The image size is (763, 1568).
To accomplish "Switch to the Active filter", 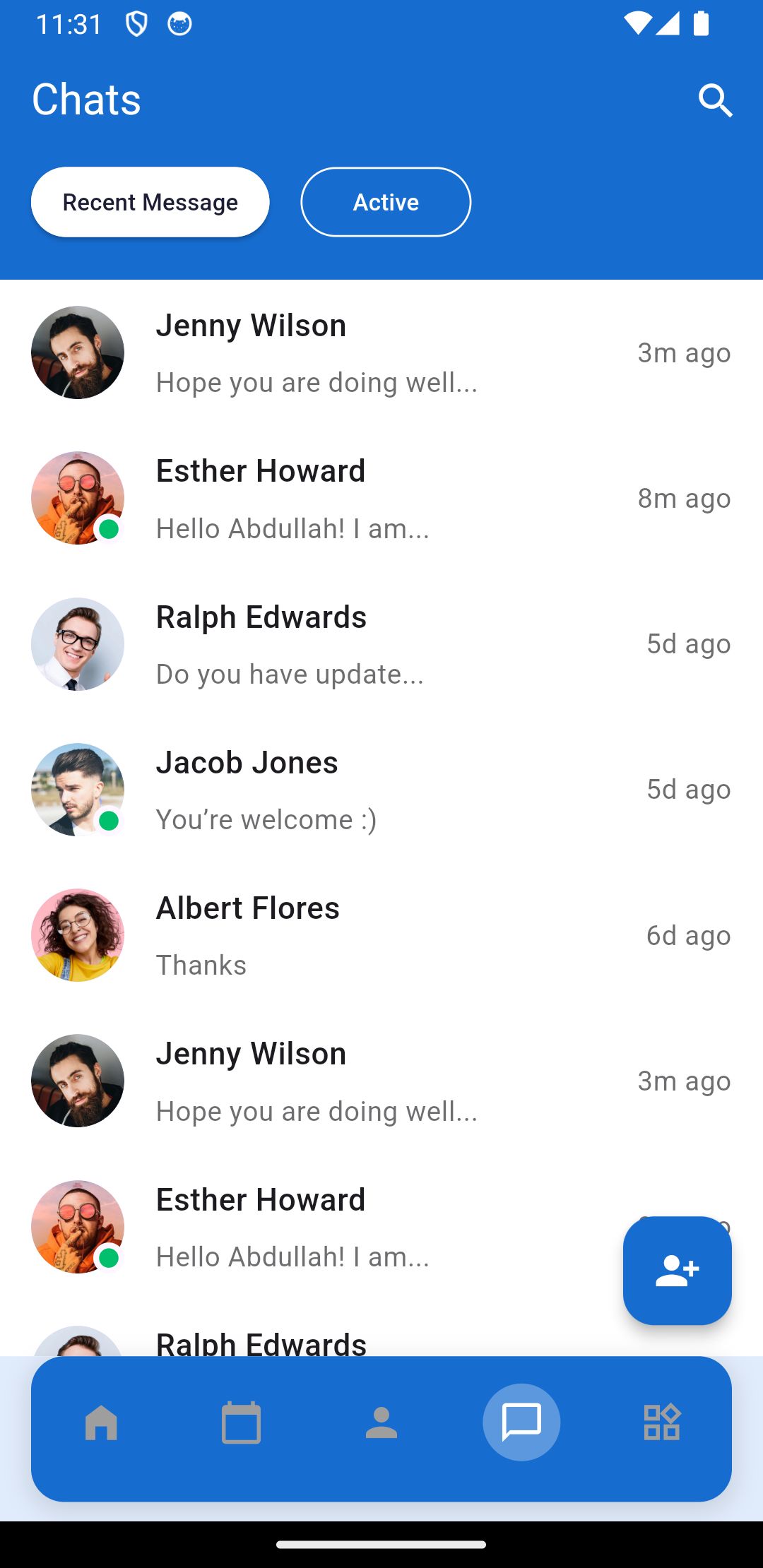I will pyautogui.click(x=386, y=202).
